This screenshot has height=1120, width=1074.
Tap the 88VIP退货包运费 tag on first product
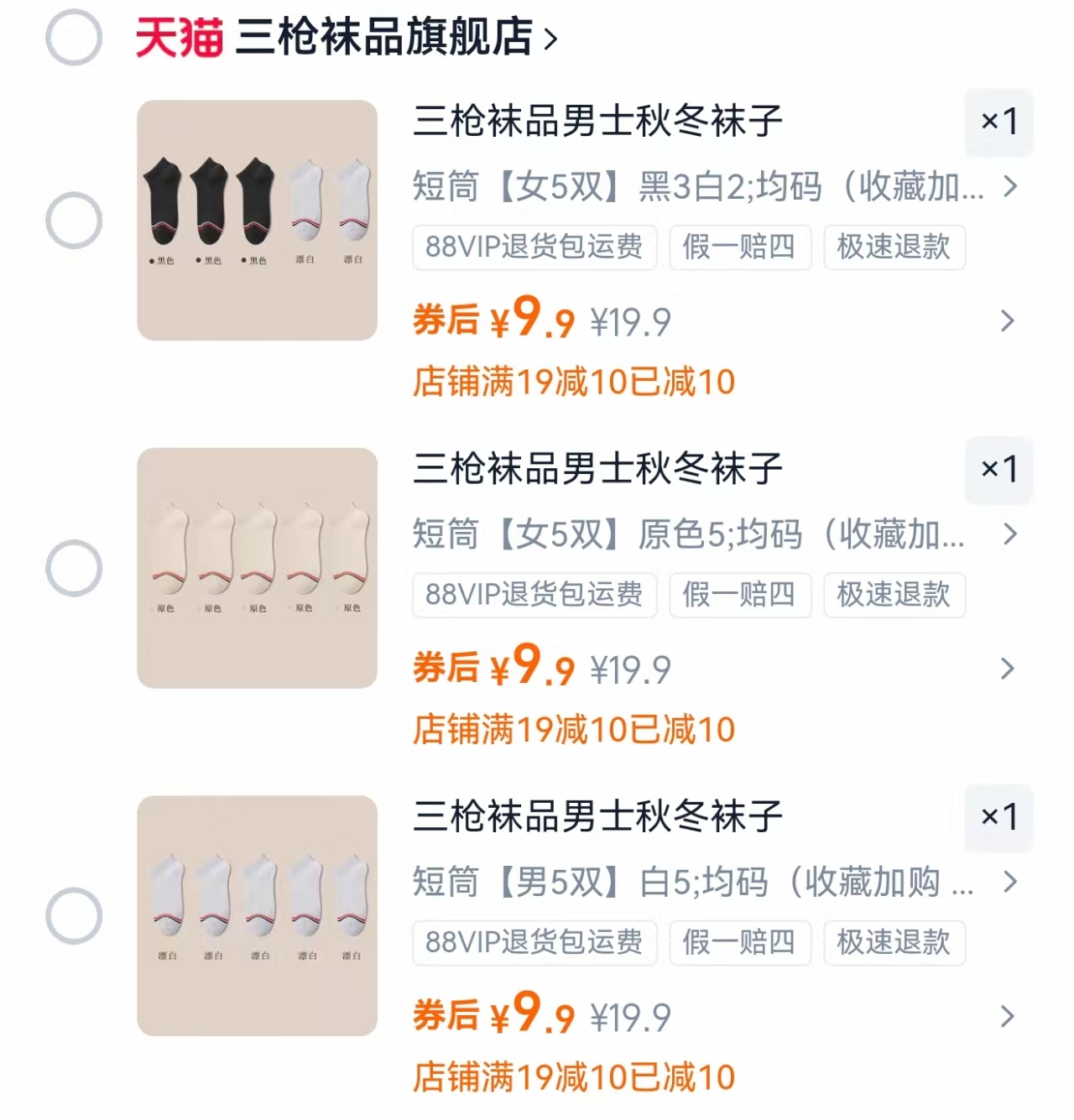pyautogui.click(x=534, y=248)
